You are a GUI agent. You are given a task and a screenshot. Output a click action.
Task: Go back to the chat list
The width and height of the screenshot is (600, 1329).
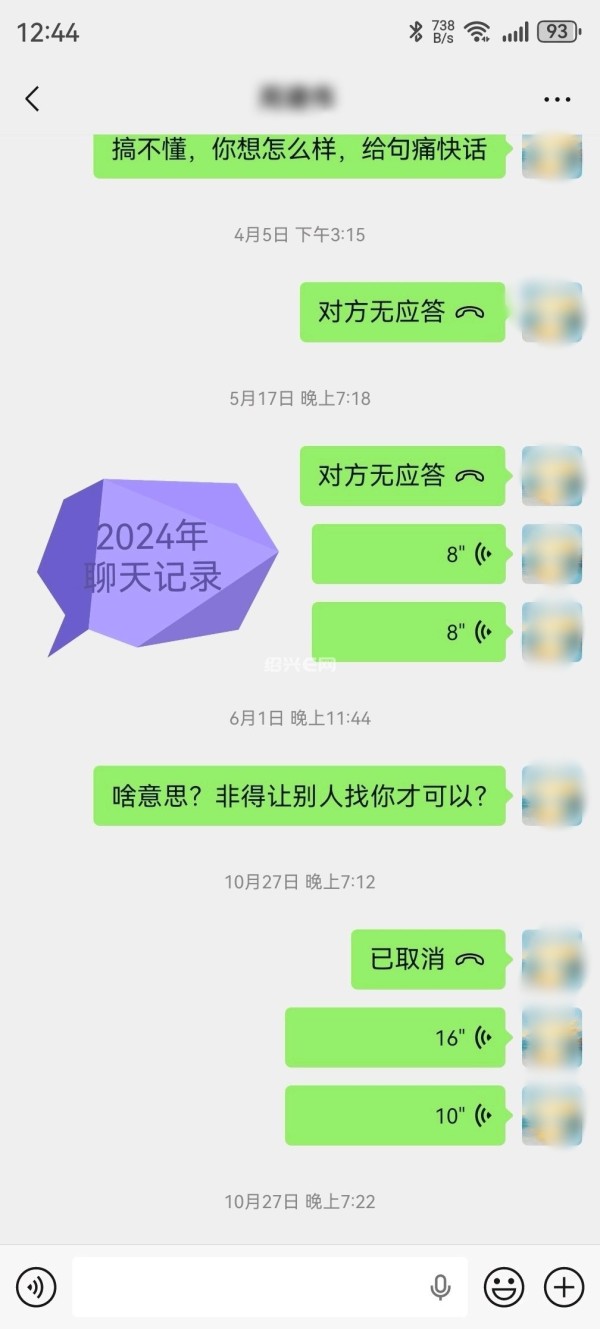[32, 98]
